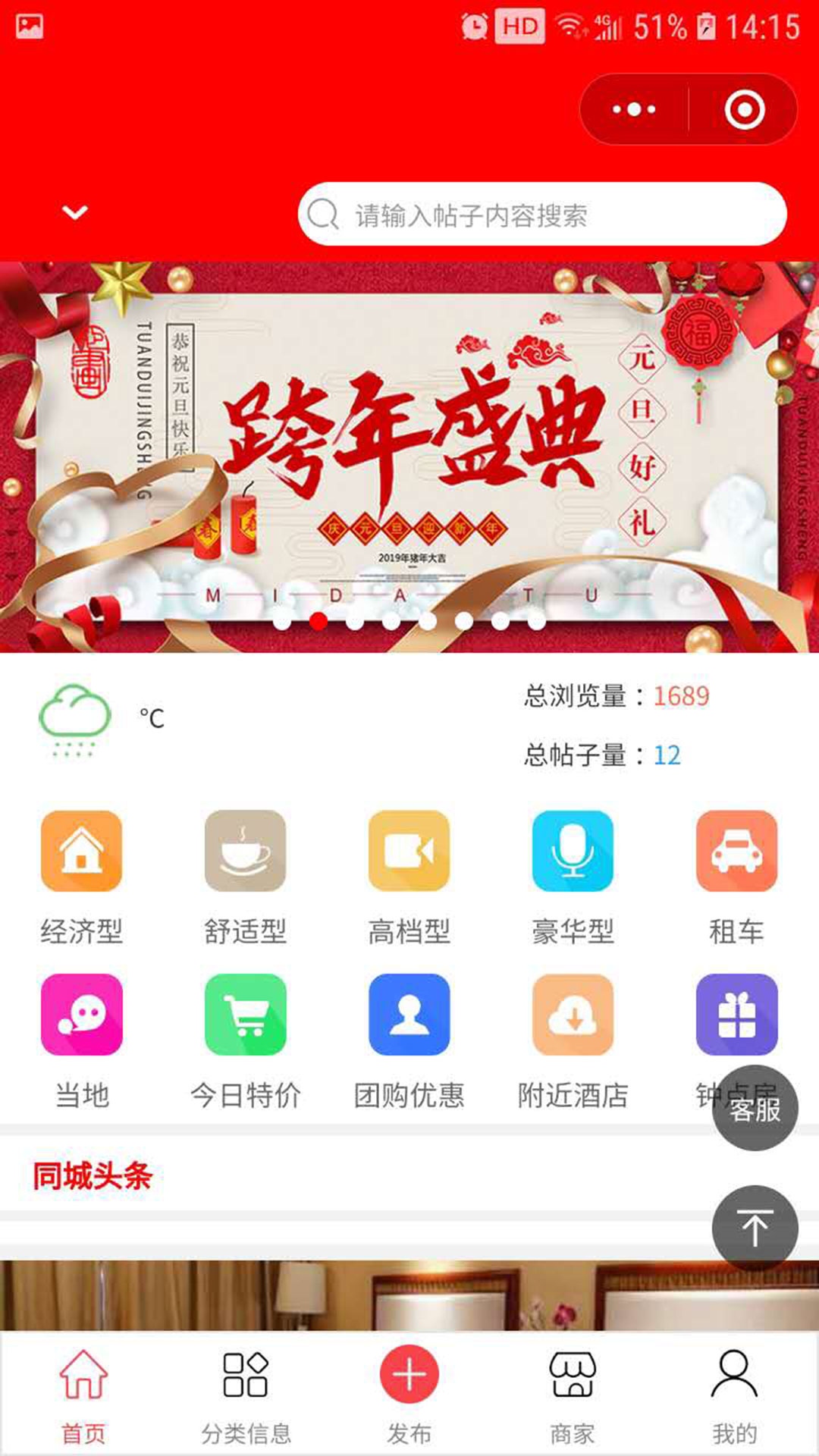Switch to the 分类信息 tab
This screenshot has height=1456, width=819.
click(x=246, y=1397)
